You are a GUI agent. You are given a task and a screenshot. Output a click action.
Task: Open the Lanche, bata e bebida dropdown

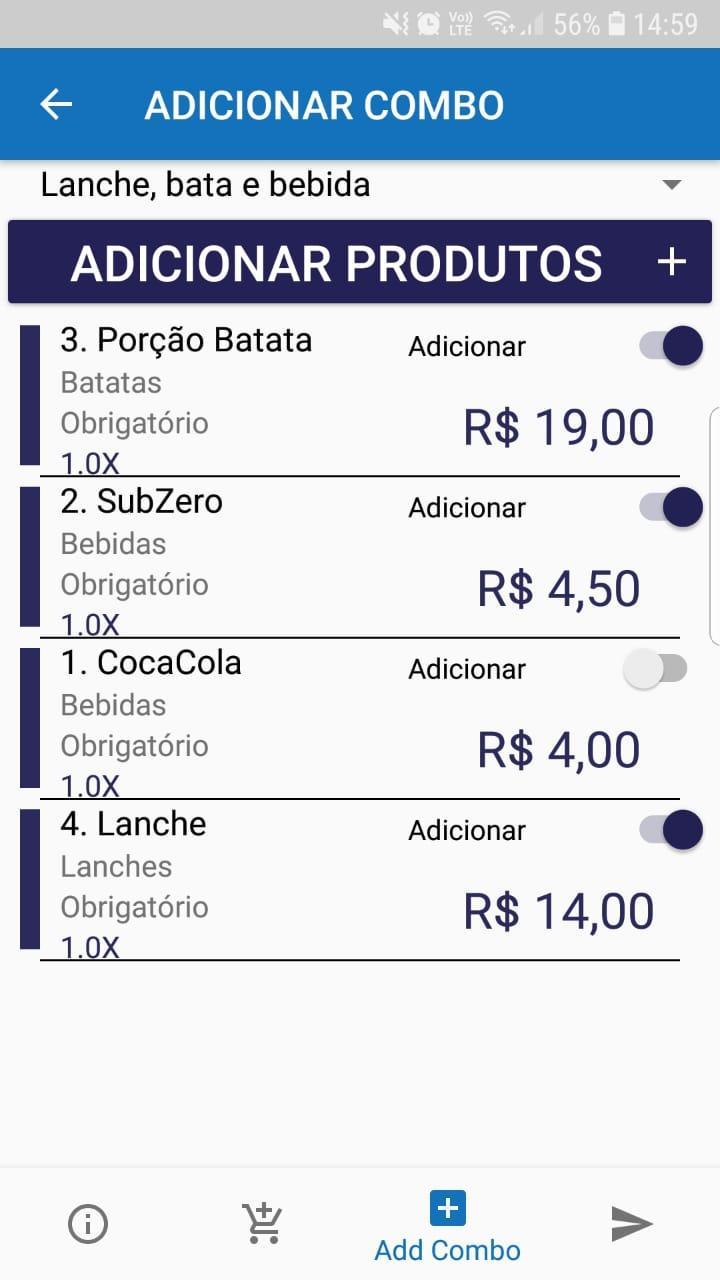[x=360, y=184]
